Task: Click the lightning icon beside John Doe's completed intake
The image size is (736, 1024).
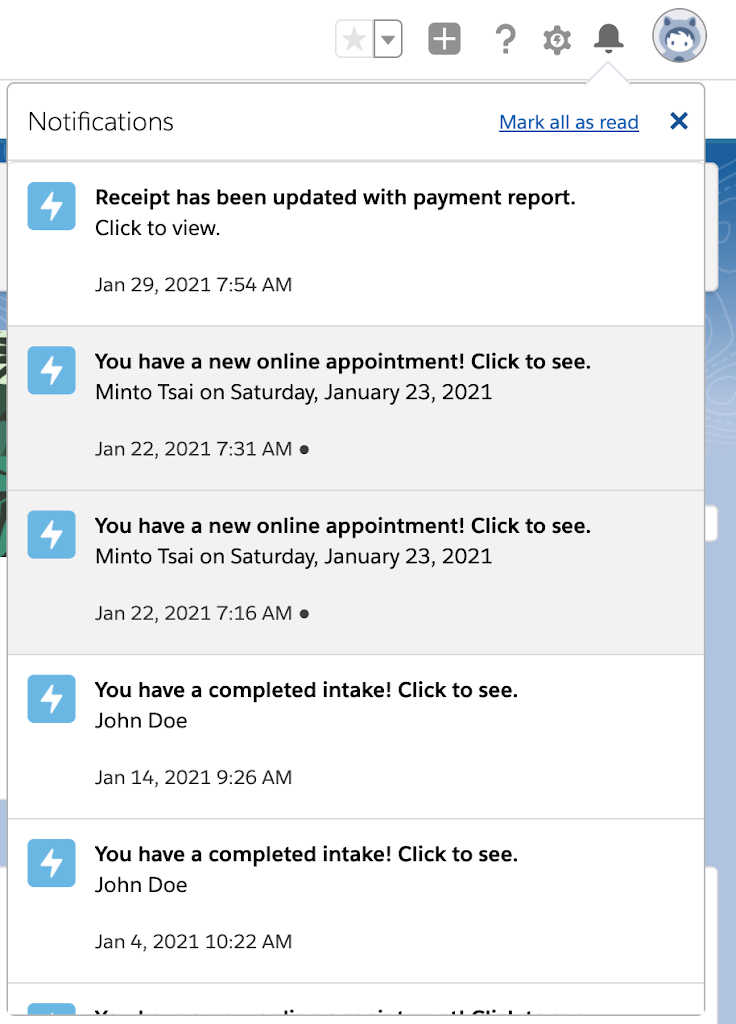Action: tap(51, 699)
